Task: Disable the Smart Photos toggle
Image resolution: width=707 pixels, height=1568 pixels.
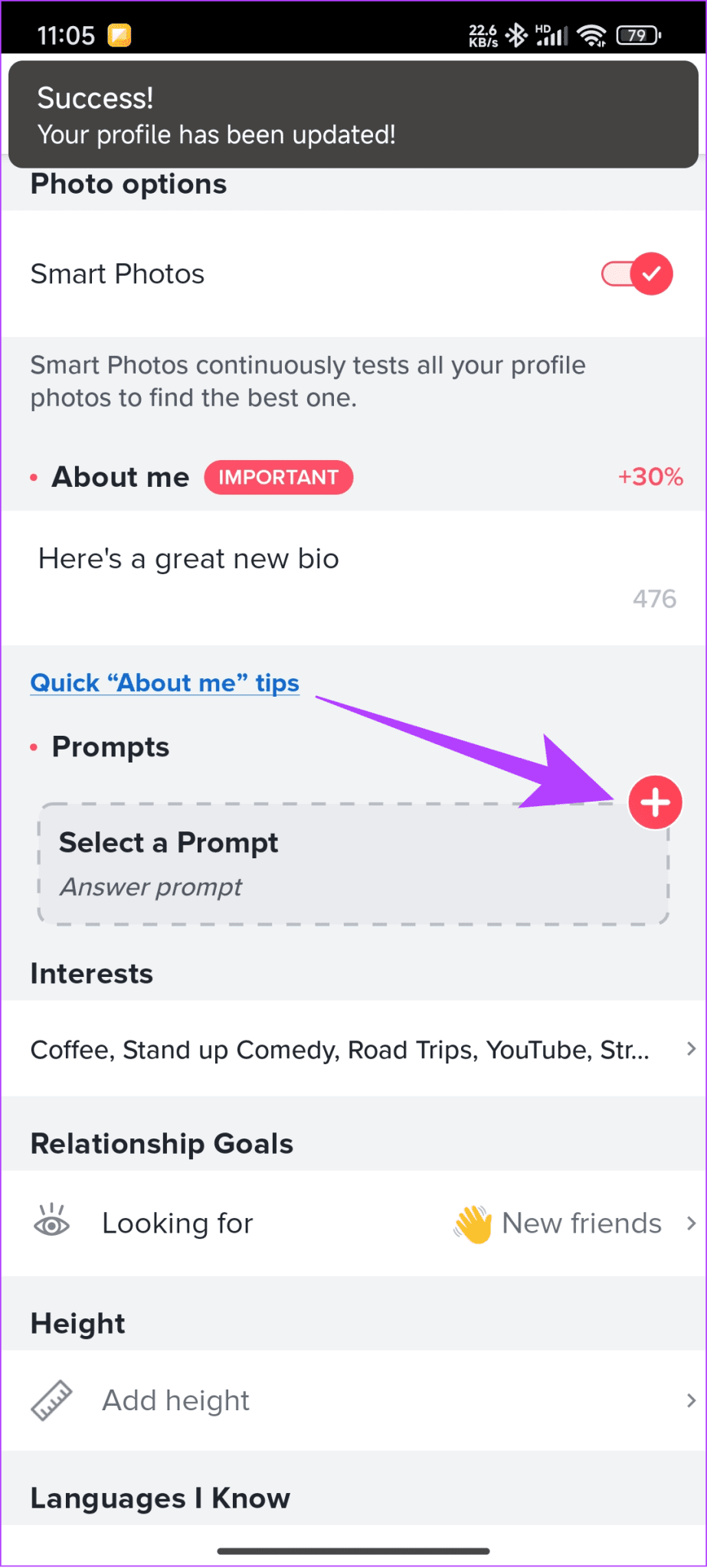Action: pyautogui.click(x=636, y=273)
